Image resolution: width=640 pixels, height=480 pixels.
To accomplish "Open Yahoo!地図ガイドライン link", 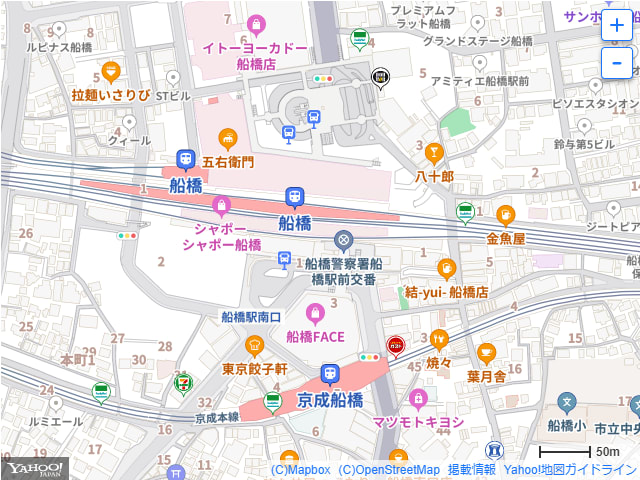I will 569,470.
